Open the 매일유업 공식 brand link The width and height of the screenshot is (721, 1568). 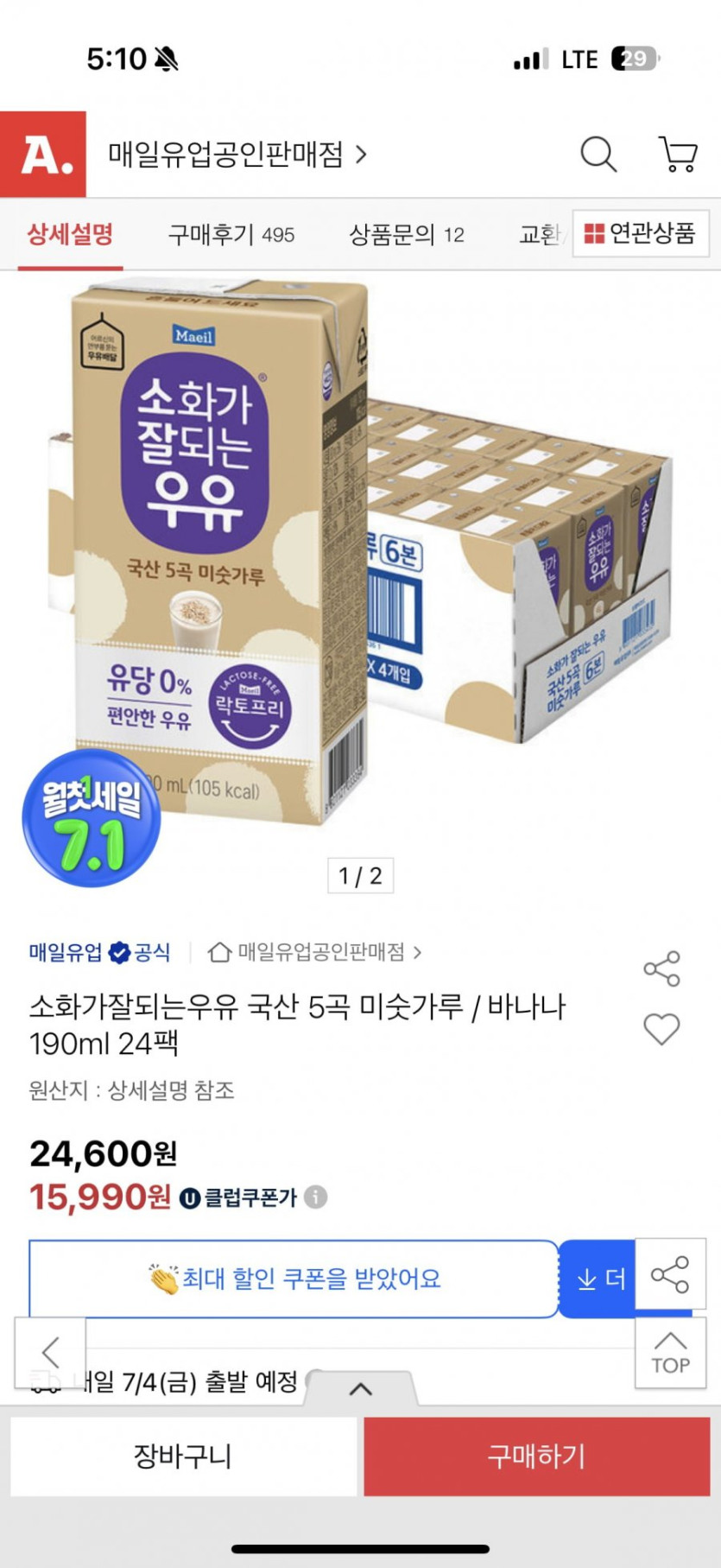click(99, 952)
